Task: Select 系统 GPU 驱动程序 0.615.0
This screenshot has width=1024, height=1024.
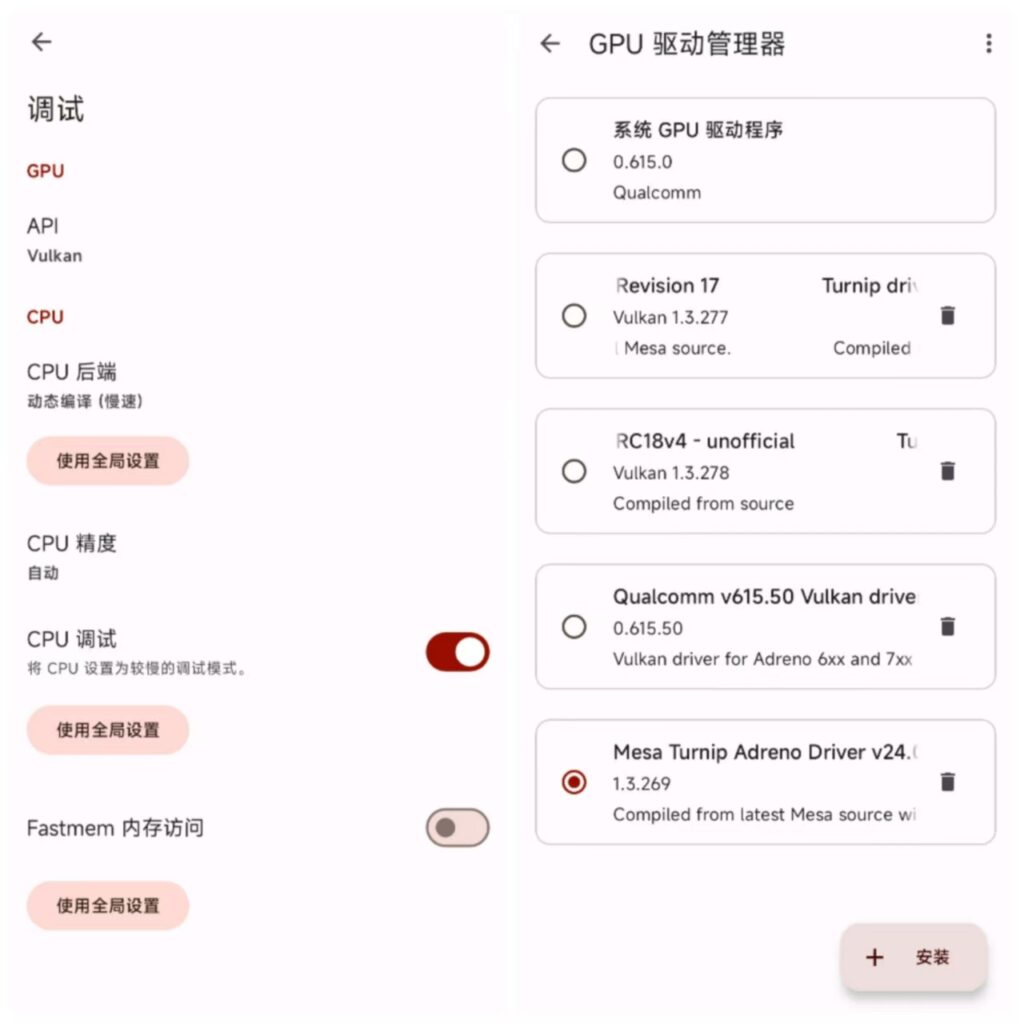Action: [x=574, y=160]
